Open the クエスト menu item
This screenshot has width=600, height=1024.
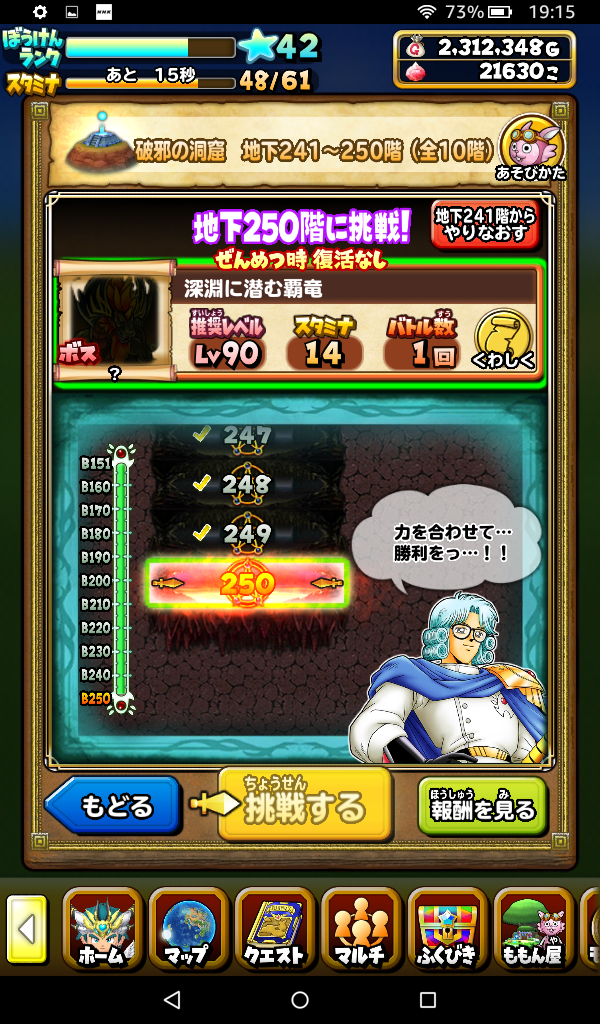[x=274, y=929]
